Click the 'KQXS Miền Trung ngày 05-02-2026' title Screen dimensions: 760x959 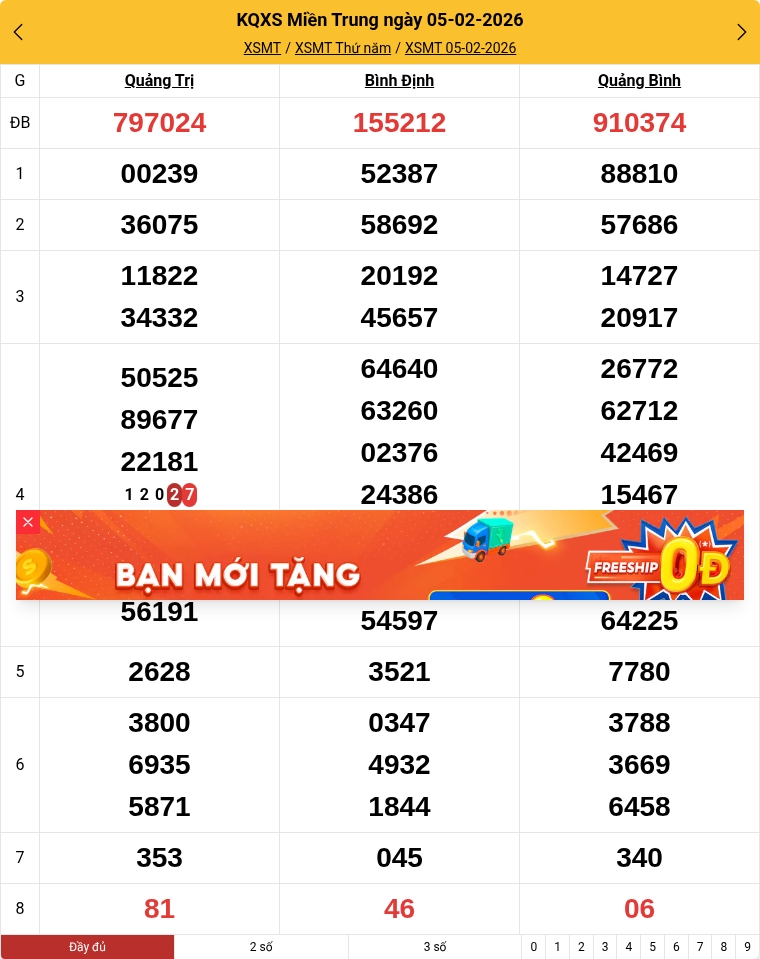(380, 20)
